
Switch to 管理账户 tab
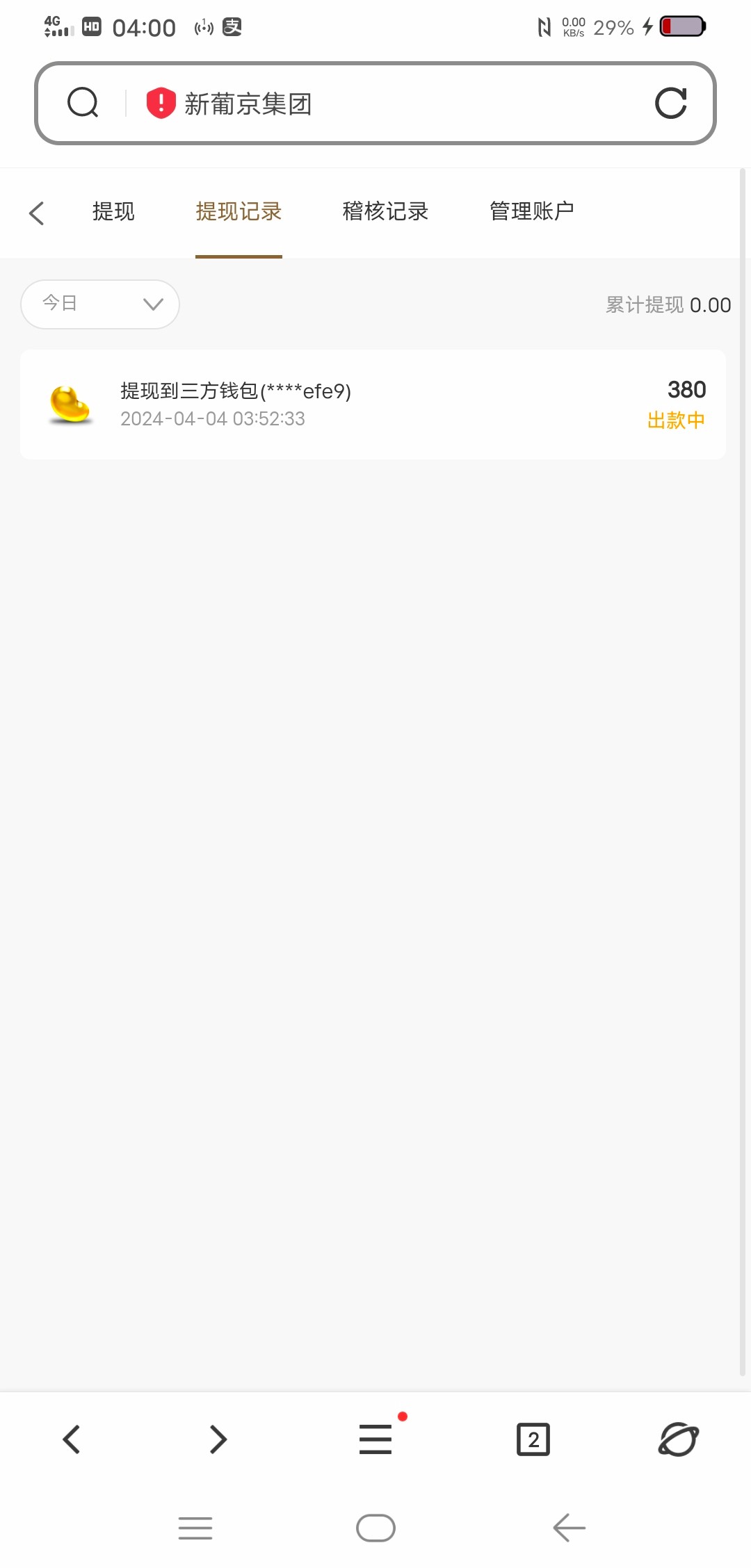coord(532,211)
